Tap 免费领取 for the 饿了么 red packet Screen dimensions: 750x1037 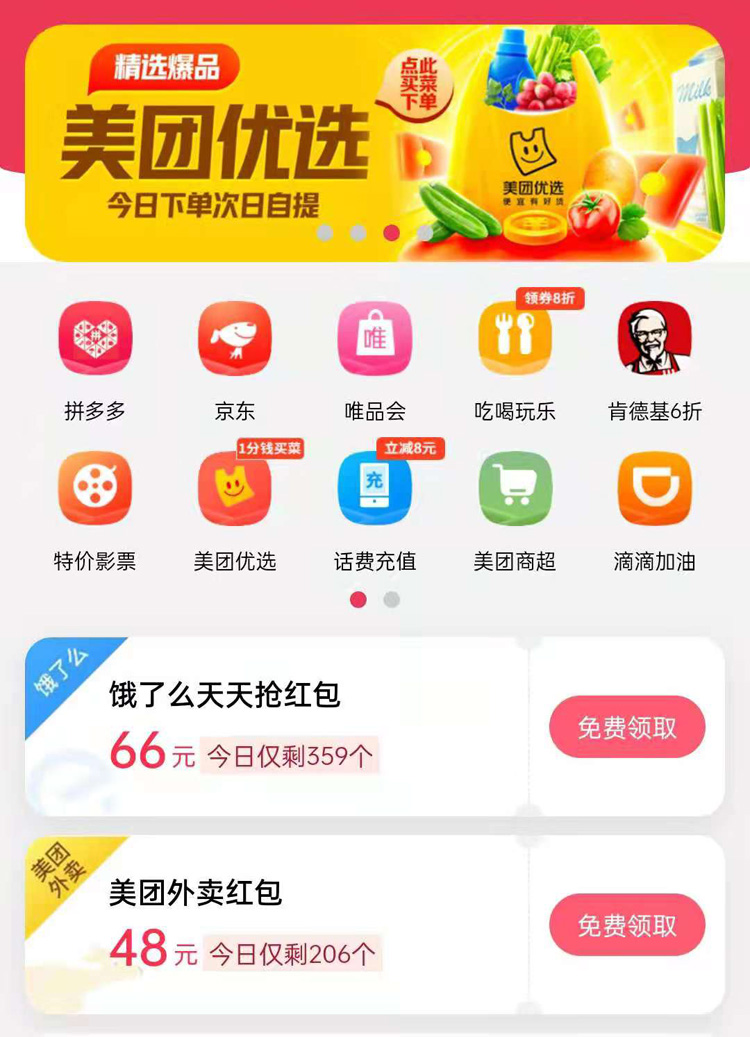tap(627, 727)
